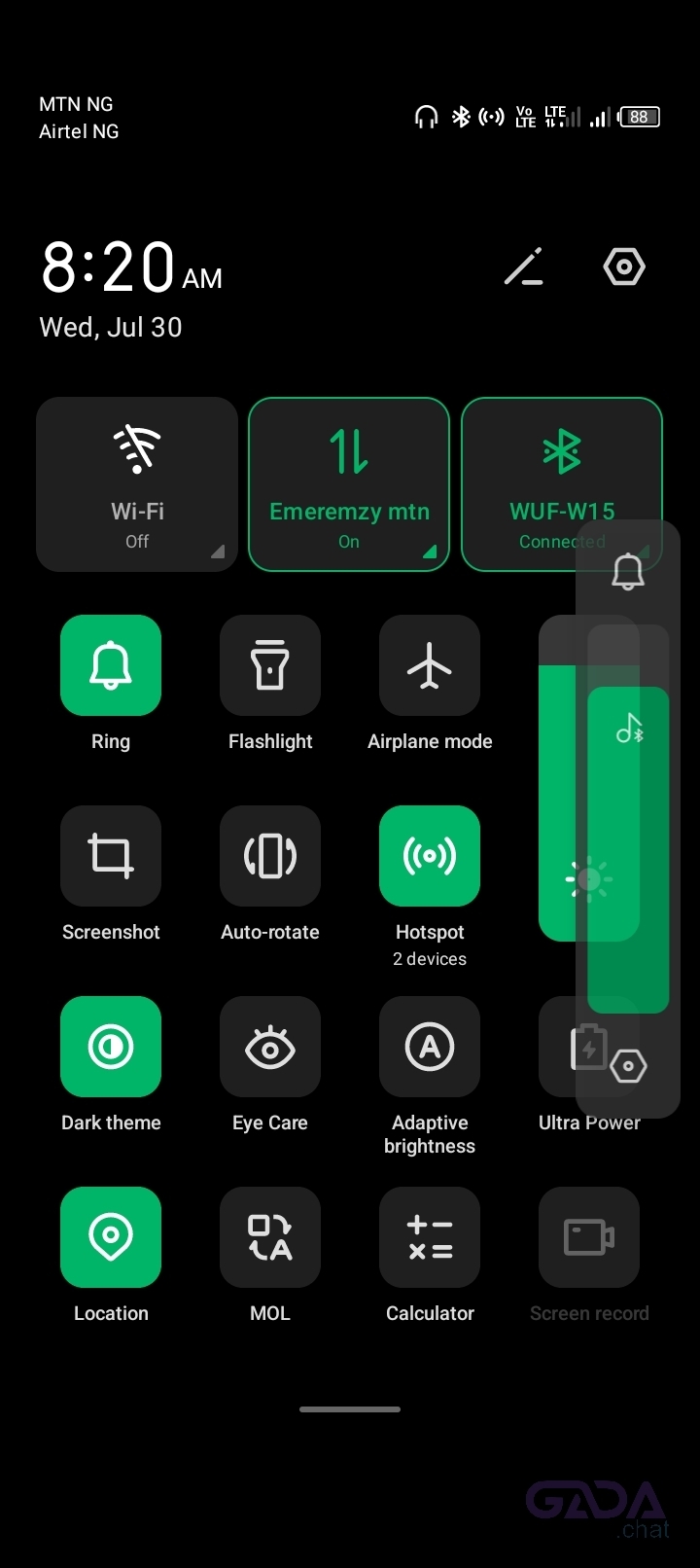Enable Airplane mode
The width and height of the screenshot is (700, 1568).
pos(430,665)
